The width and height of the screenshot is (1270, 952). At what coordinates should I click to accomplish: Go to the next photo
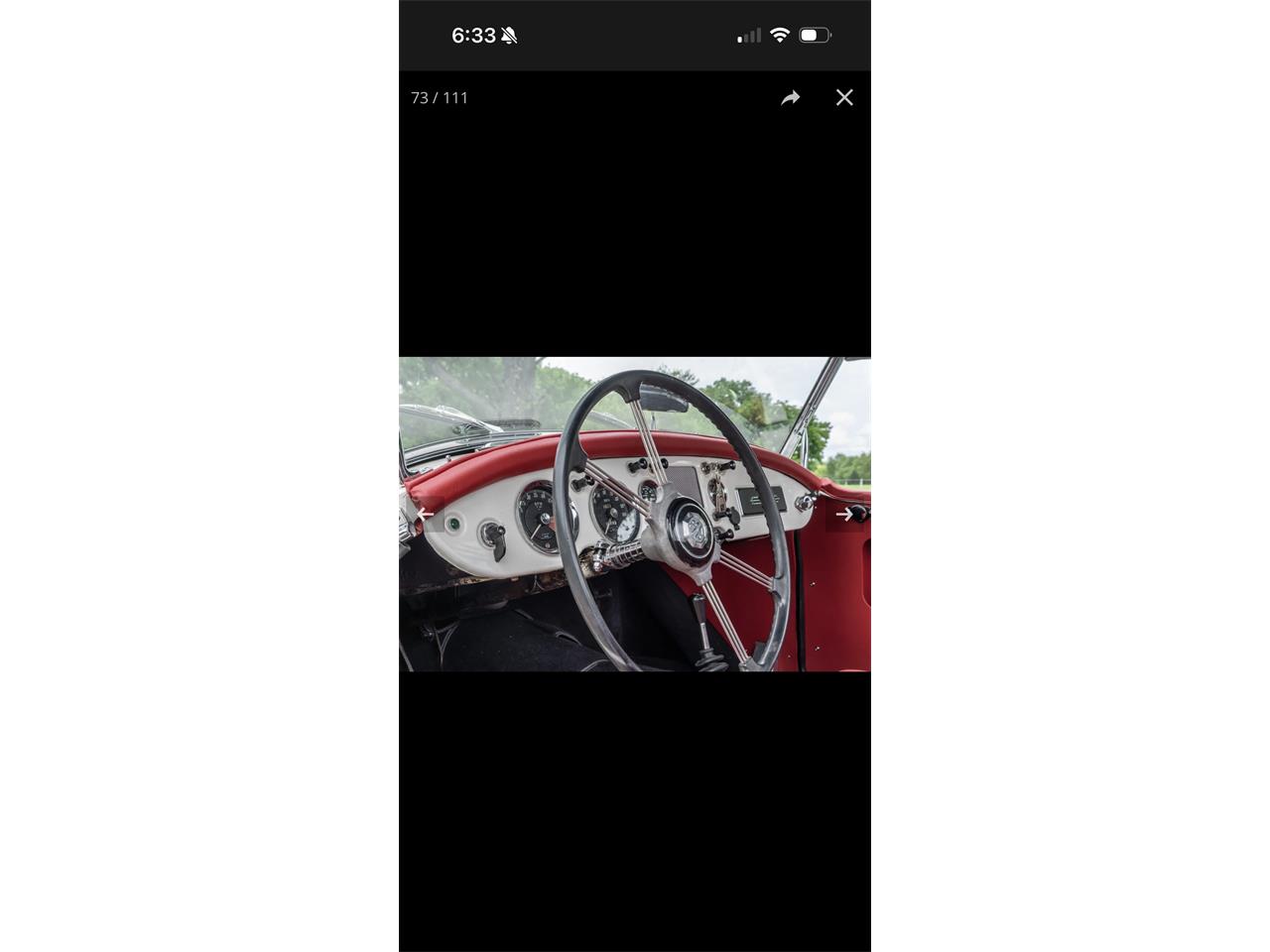[x=844, y=514]
